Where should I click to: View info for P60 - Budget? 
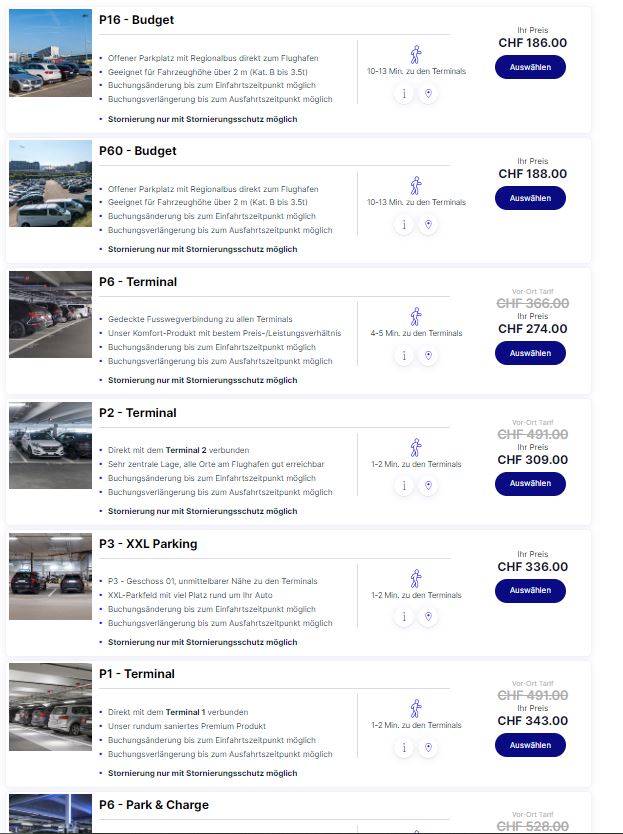[x=404, y=225]
